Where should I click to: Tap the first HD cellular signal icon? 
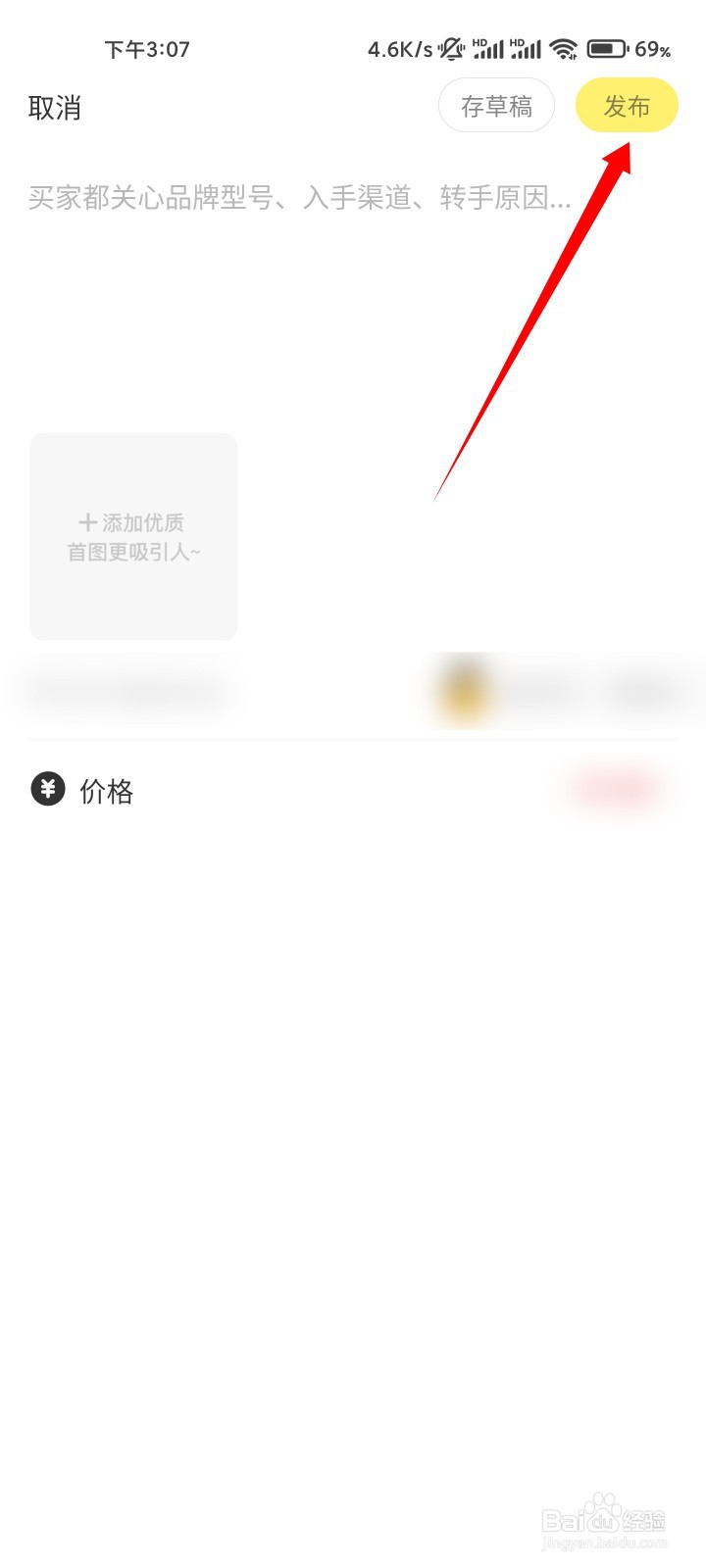[x=490, y=47]
